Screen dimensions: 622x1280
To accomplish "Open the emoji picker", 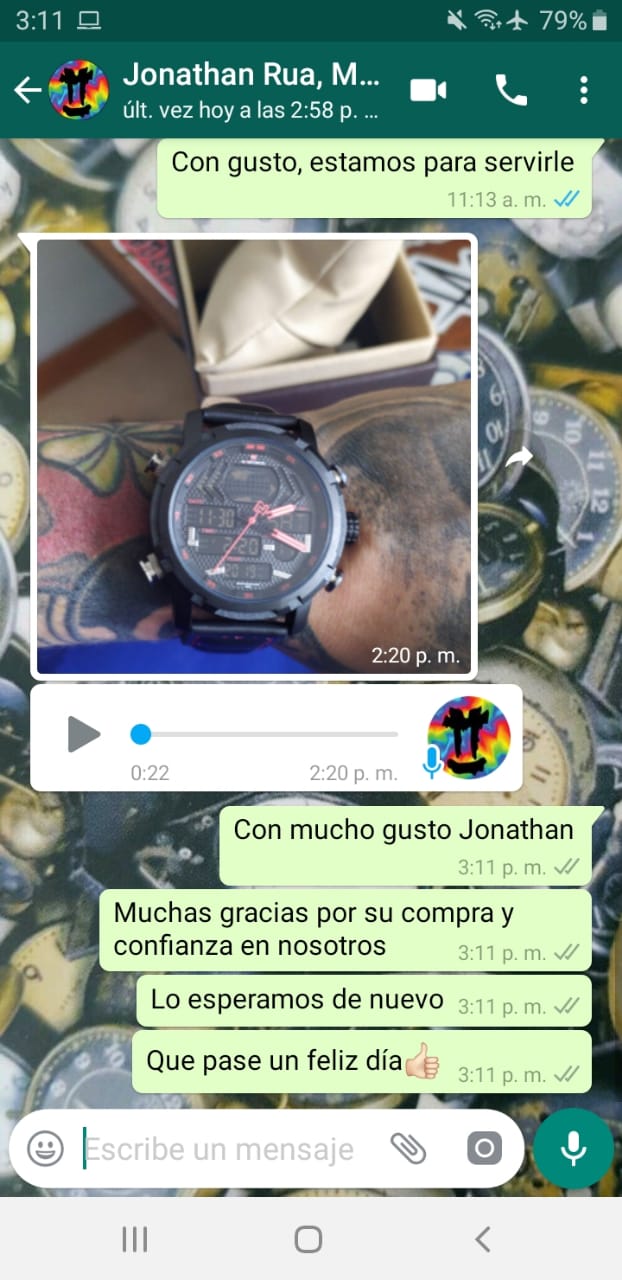I will (x=45, y=1149).
